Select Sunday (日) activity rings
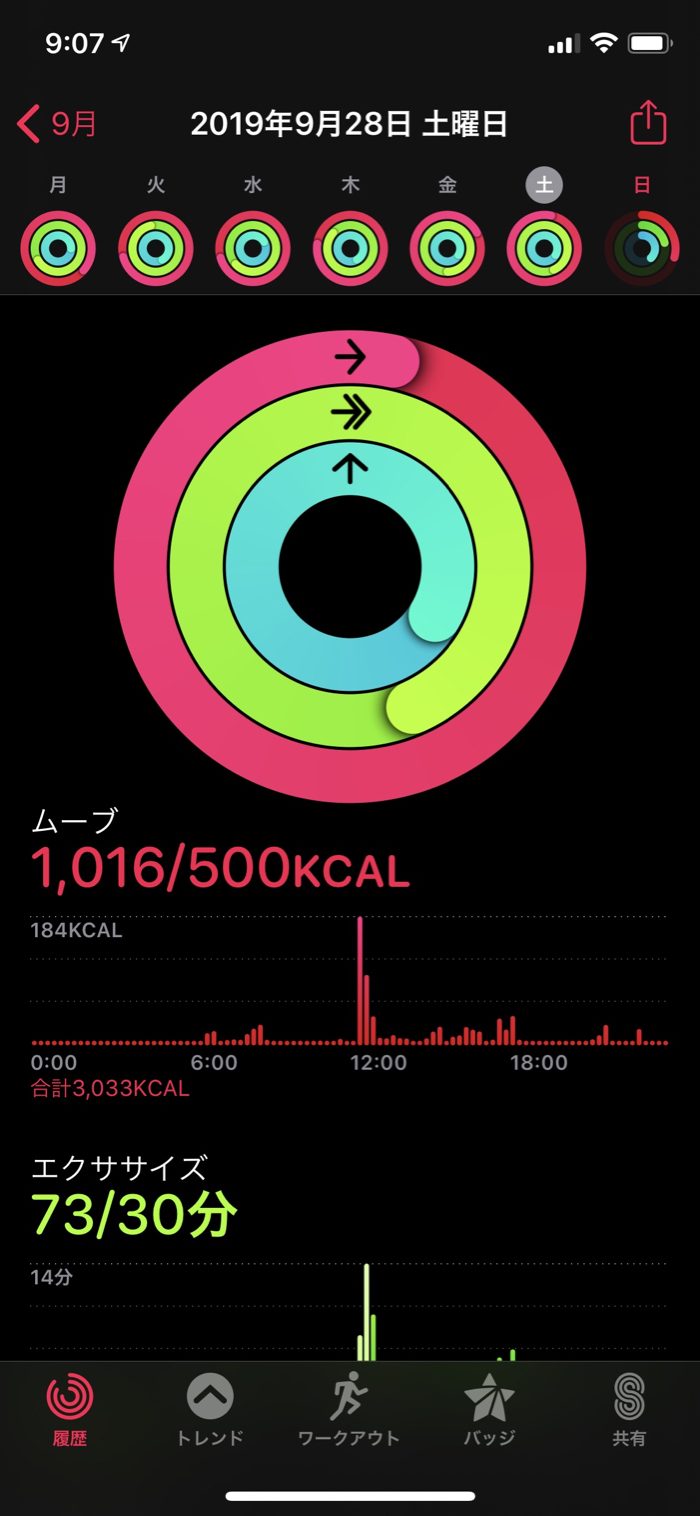The height and width of the screenshot is (1516, 700). (642, 249)
